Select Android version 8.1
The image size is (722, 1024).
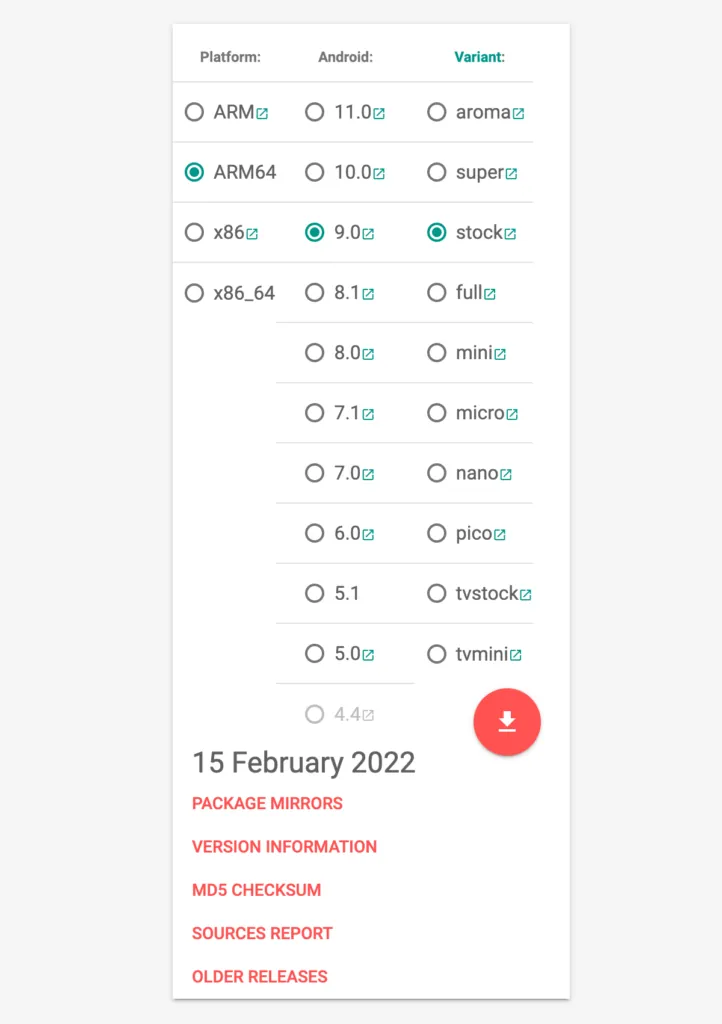coord(315,293)
